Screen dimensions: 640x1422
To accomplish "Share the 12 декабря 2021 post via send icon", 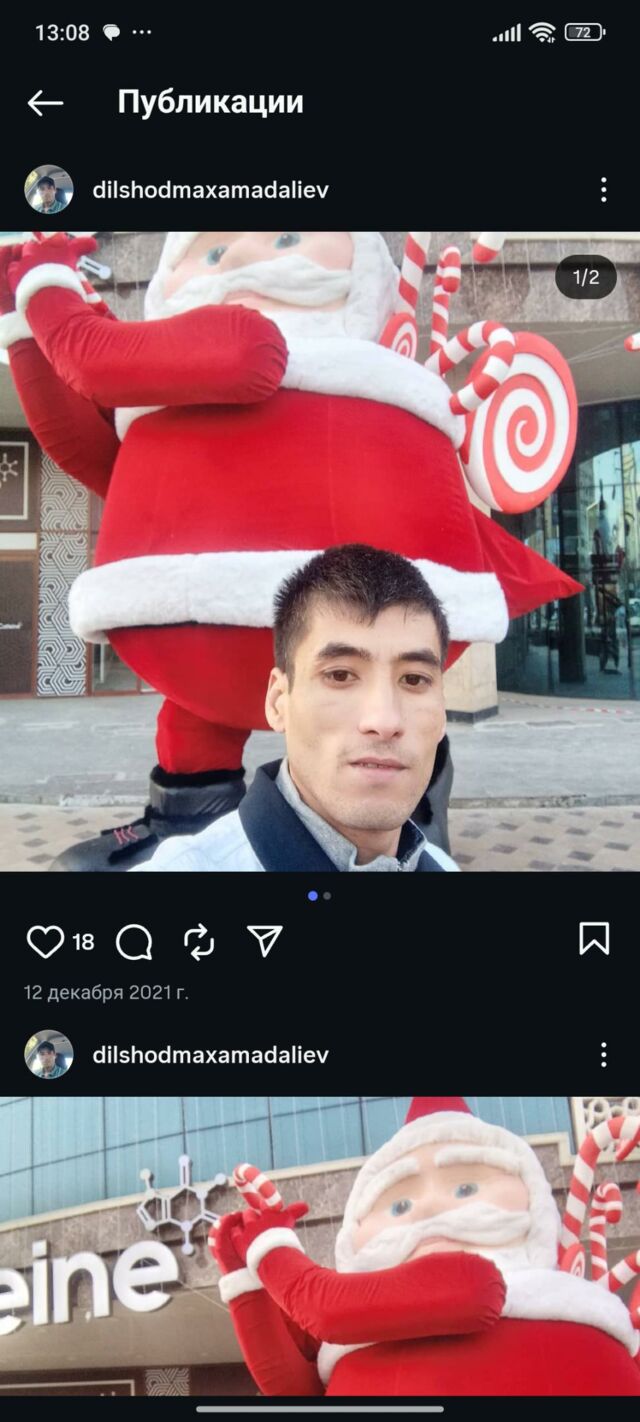I will point(265,941).
